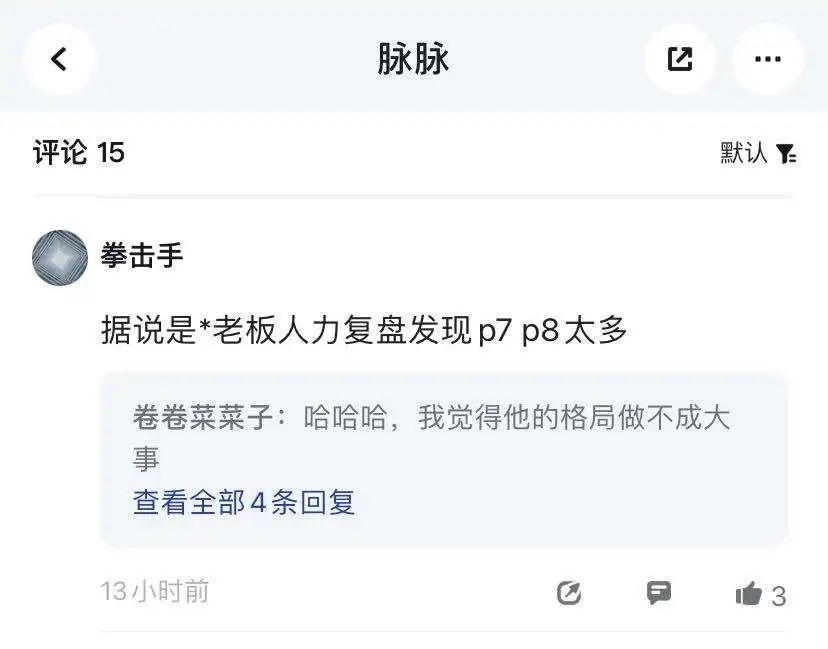
Task: Forward 拳击手's comment with the share icon
Action: [x=568, y=593]
